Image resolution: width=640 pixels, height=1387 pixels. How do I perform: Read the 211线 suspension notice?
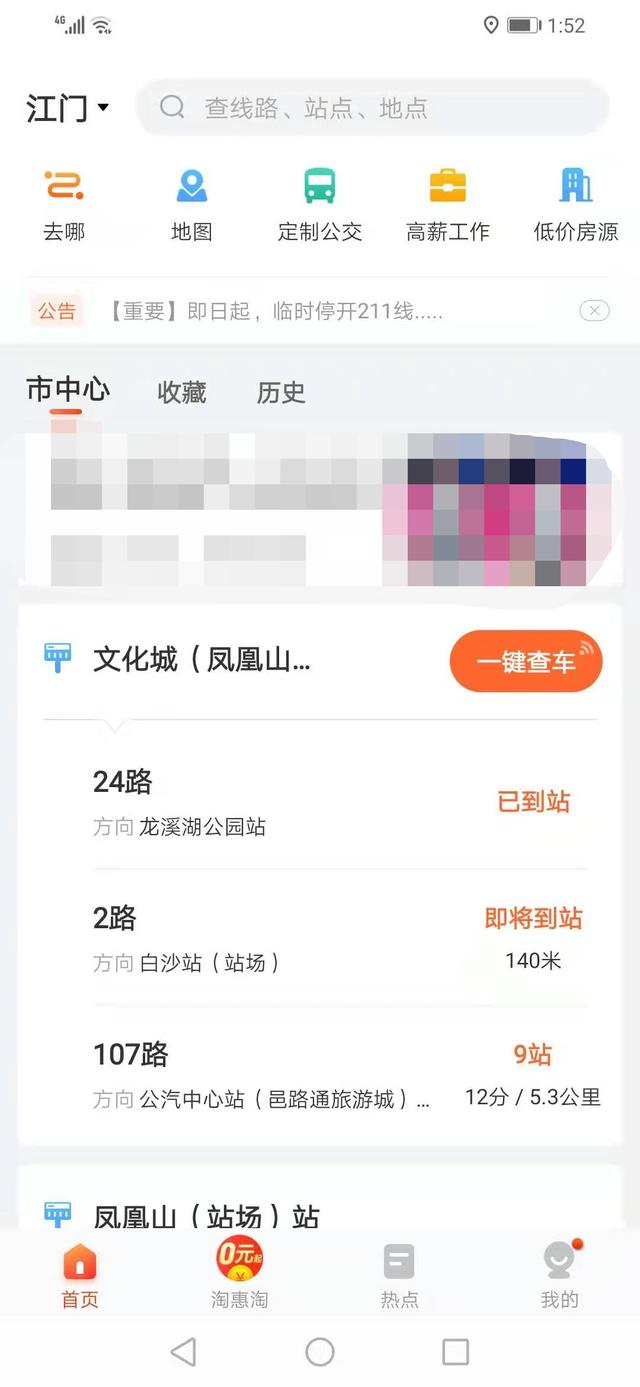tap(276, 311)
